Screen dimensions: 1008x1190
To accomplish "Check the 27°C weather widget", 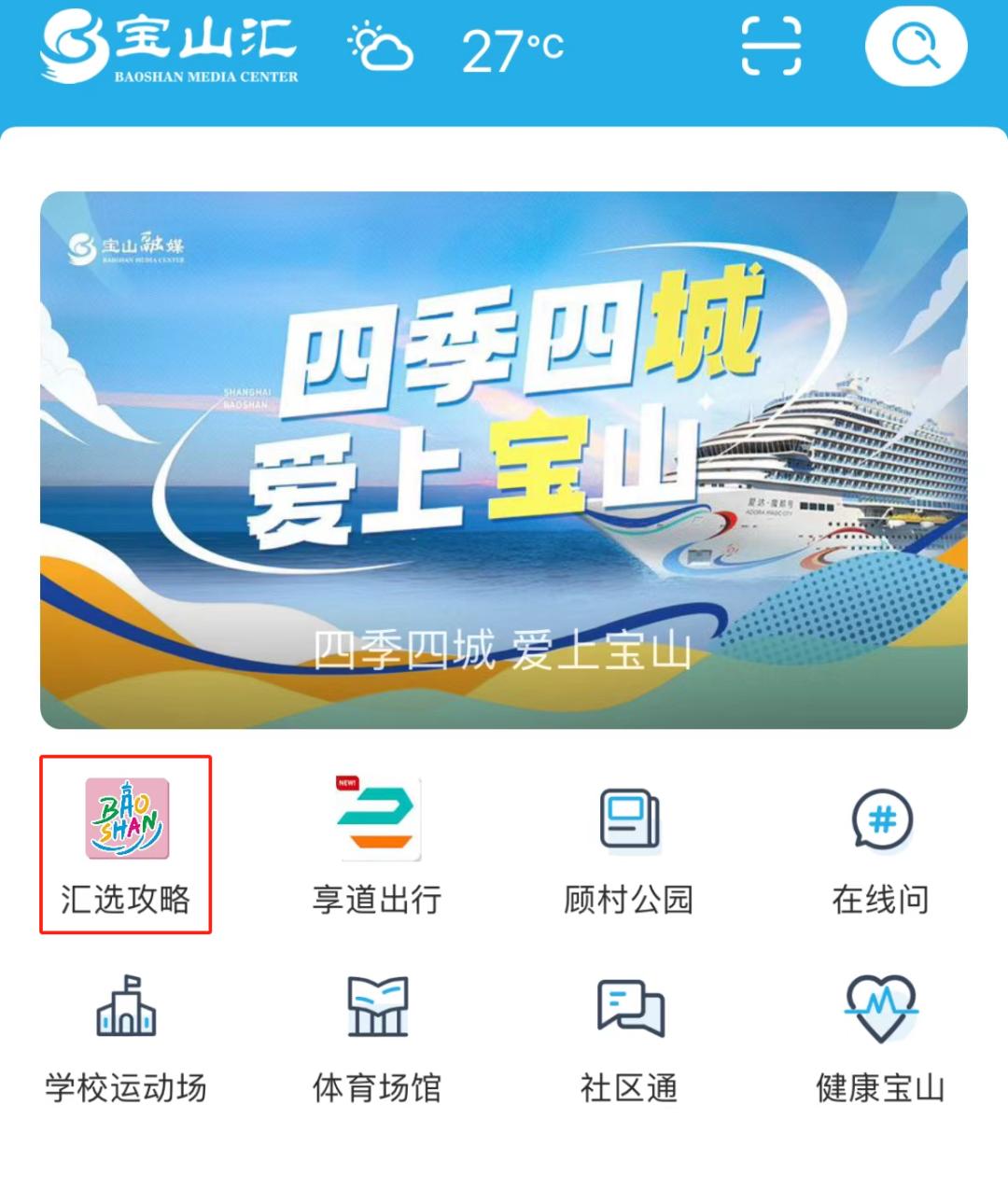I will pos(457,49).
